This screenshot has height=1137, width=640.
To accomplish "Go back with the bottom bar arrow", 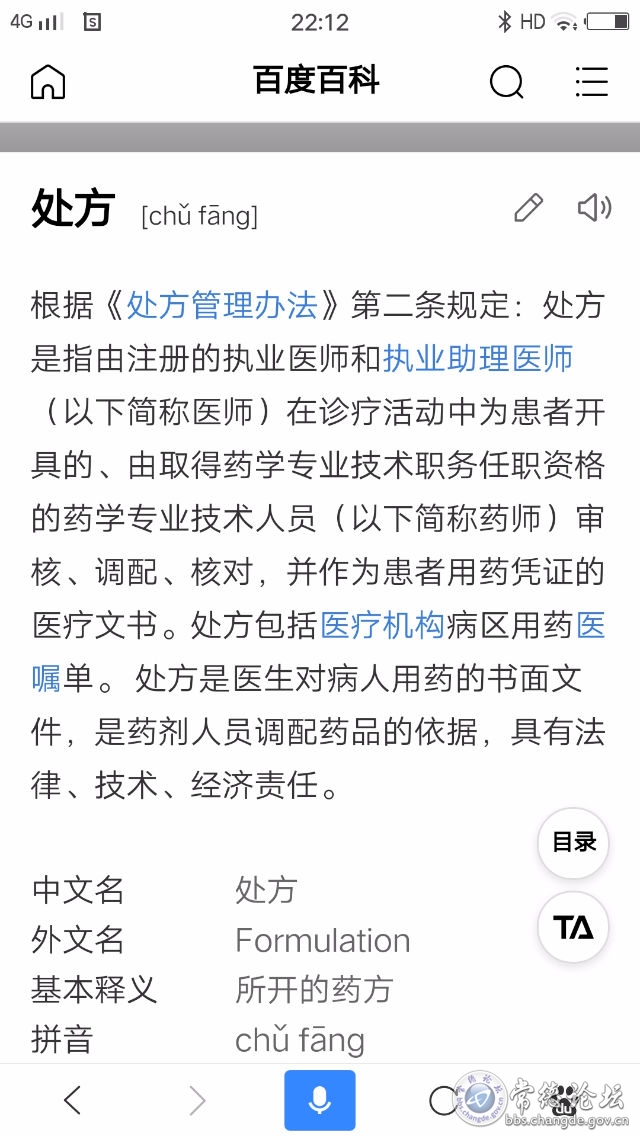I will click(72, 1101).
